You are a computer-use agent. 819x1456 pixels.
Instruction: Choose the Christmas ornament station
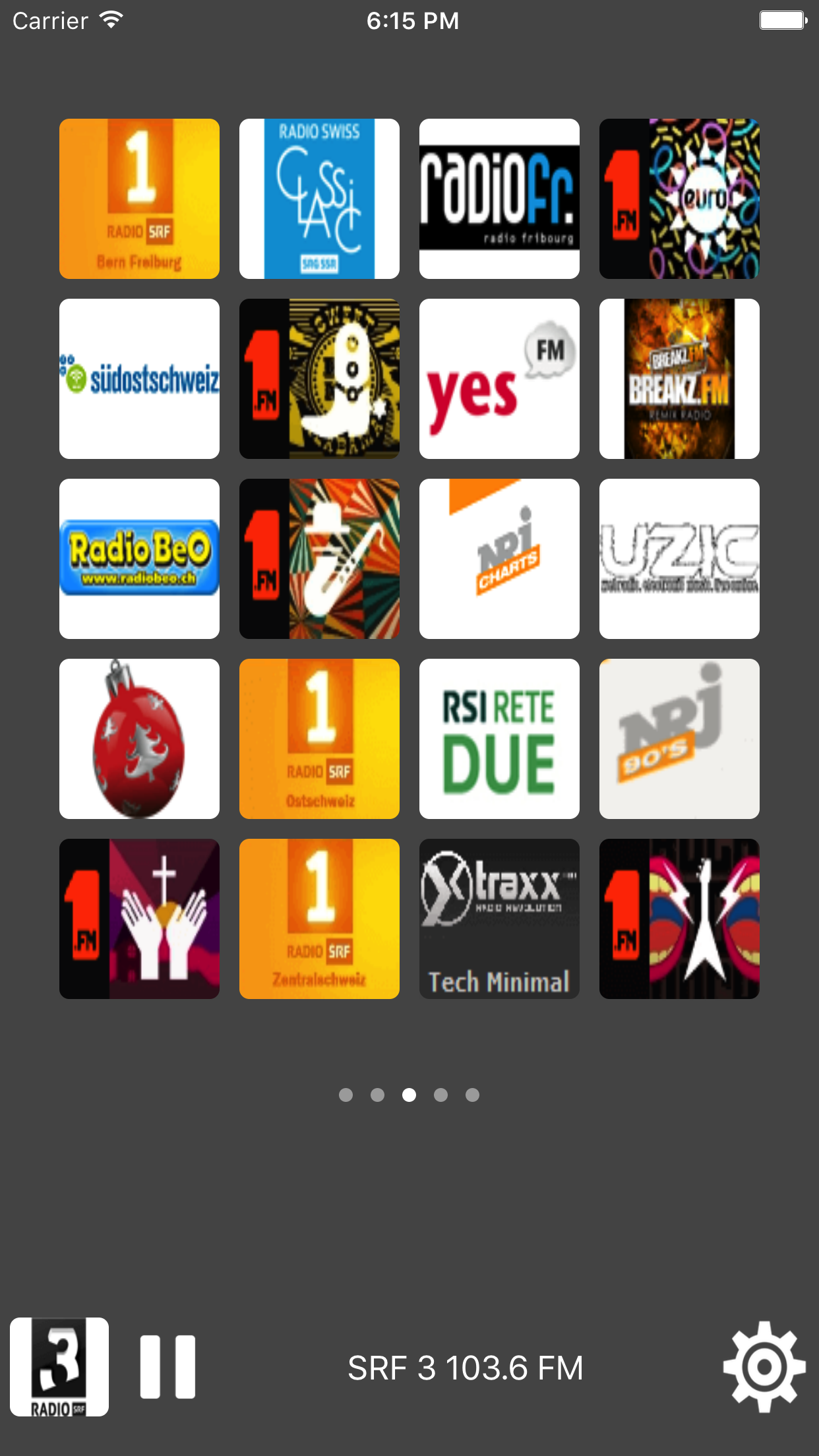coord(139,739)
